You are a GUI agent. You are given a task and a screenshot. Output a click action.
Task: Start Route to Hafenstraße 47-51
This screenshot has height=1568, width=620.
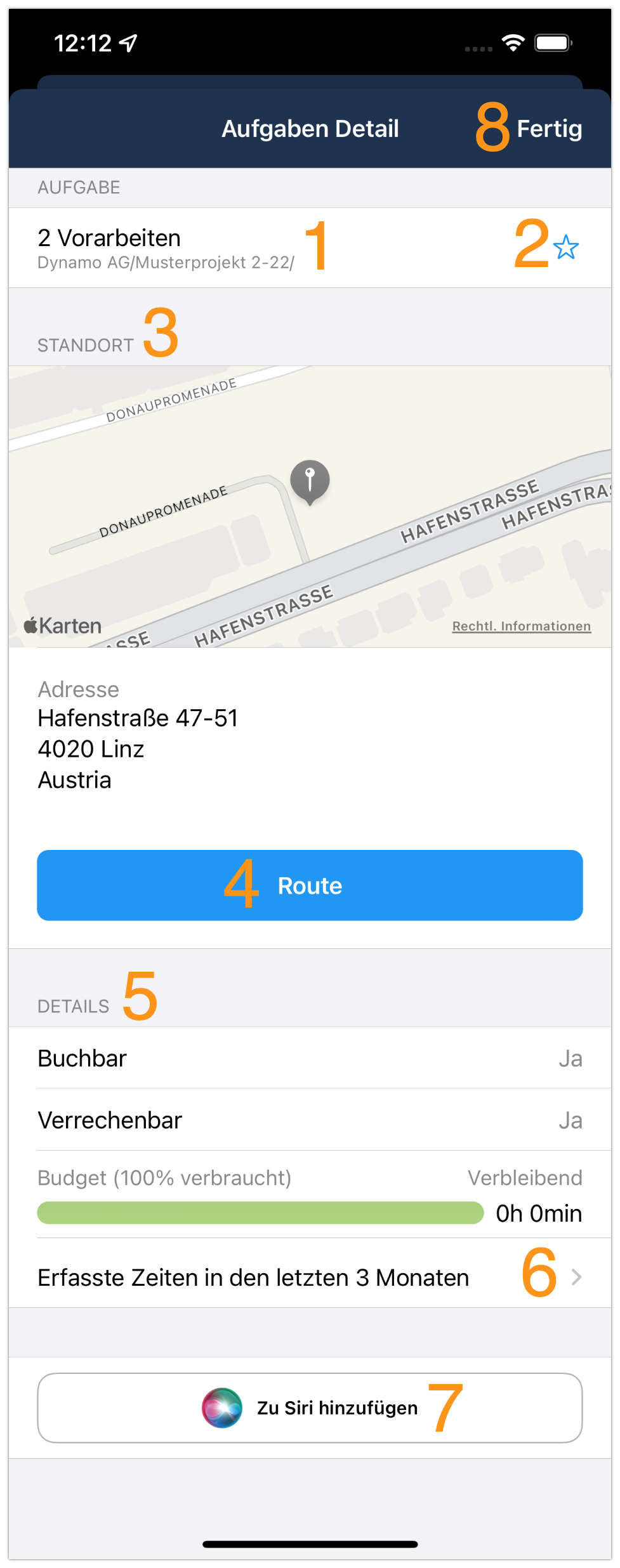click(310, 885)
